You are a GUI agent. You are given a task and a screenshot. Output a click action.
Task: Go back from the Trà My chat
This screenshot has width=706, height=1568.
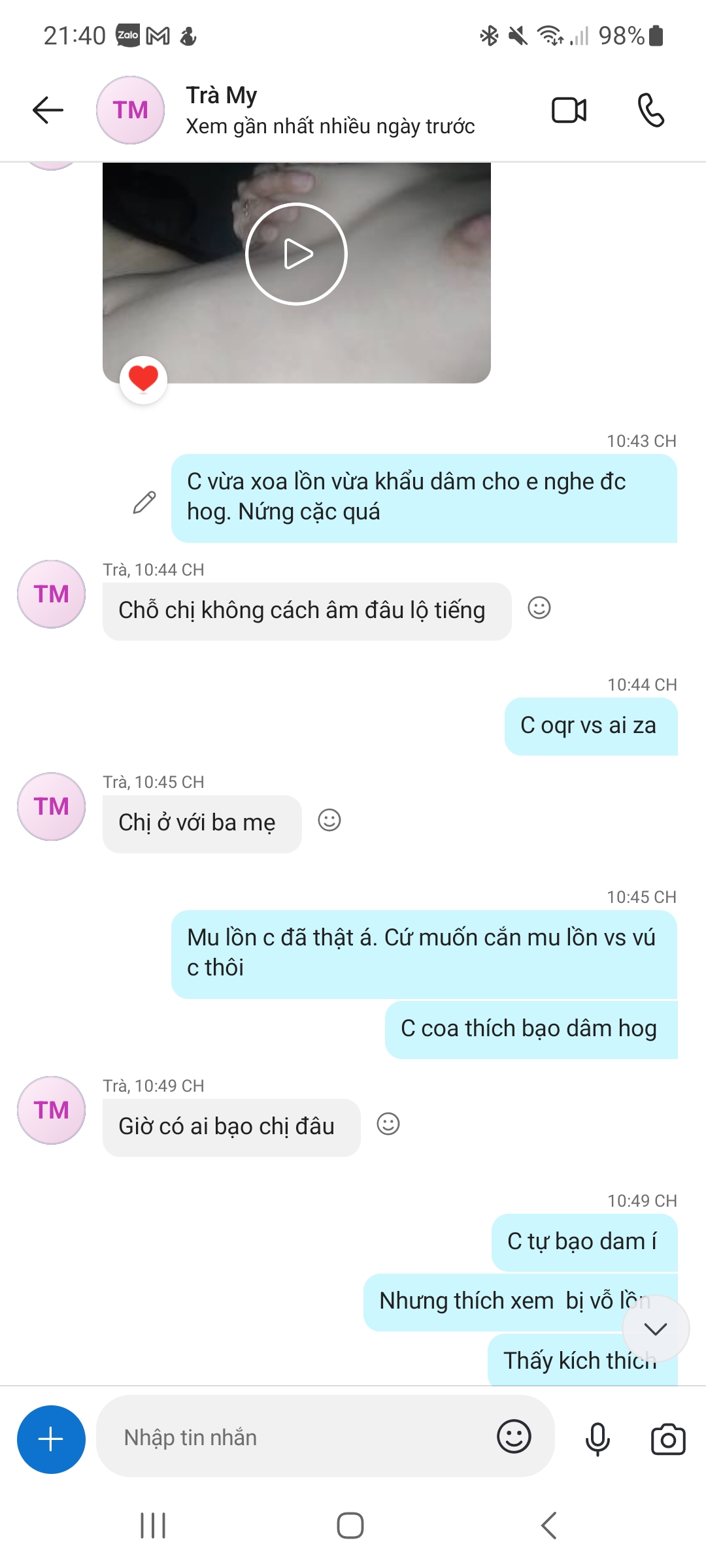(x=48, y=110)
